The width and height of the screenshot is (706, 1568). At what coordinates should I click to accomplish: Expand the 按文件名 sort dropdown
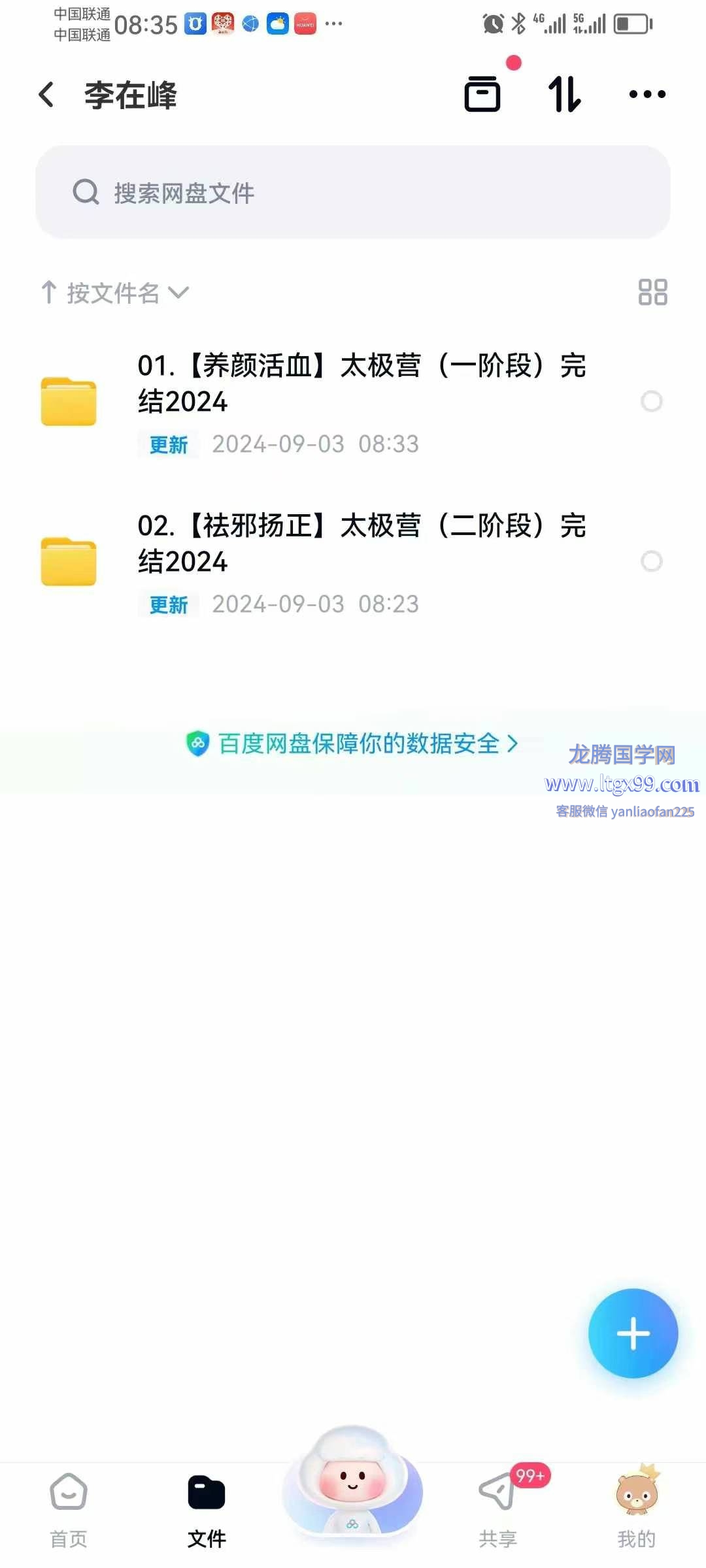116,293
